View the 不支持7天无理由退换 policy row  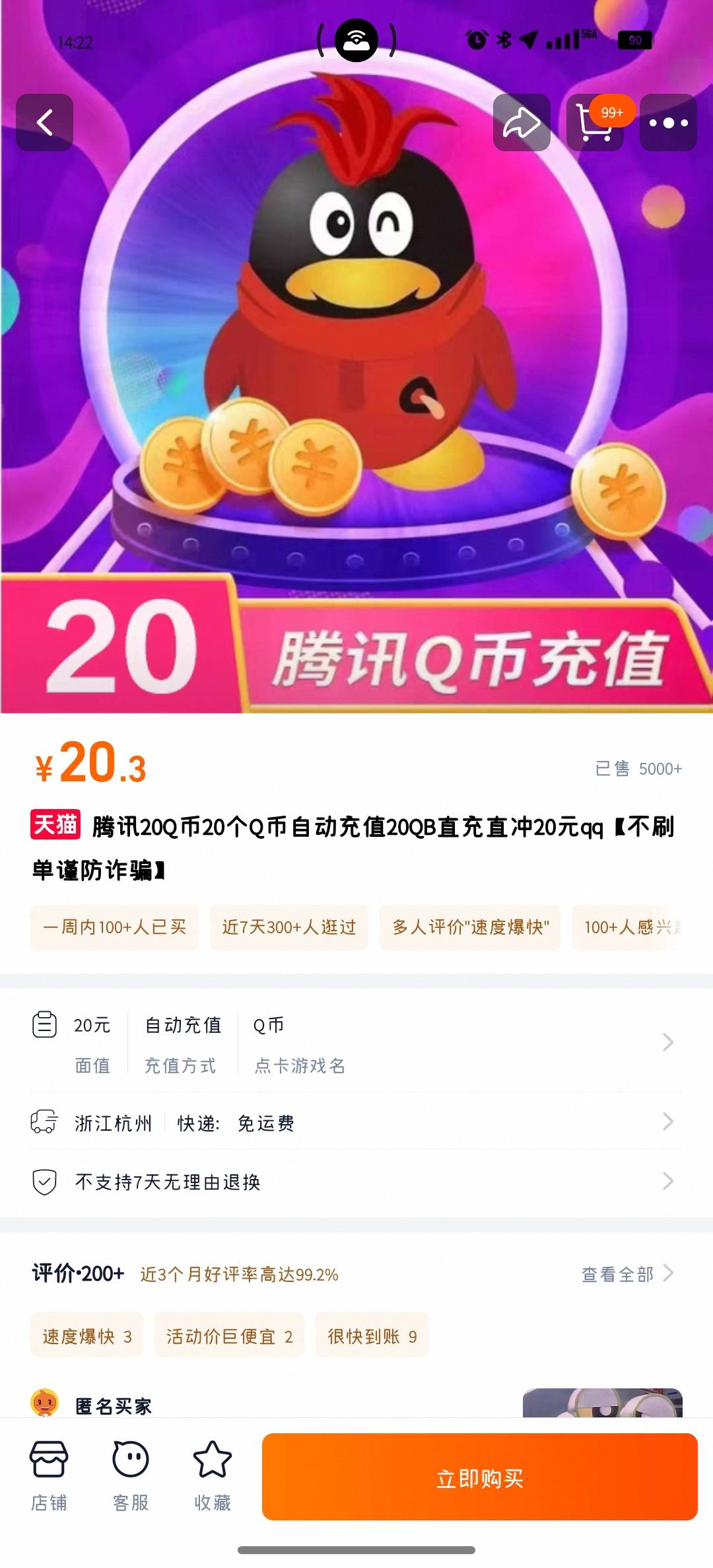356,1181
